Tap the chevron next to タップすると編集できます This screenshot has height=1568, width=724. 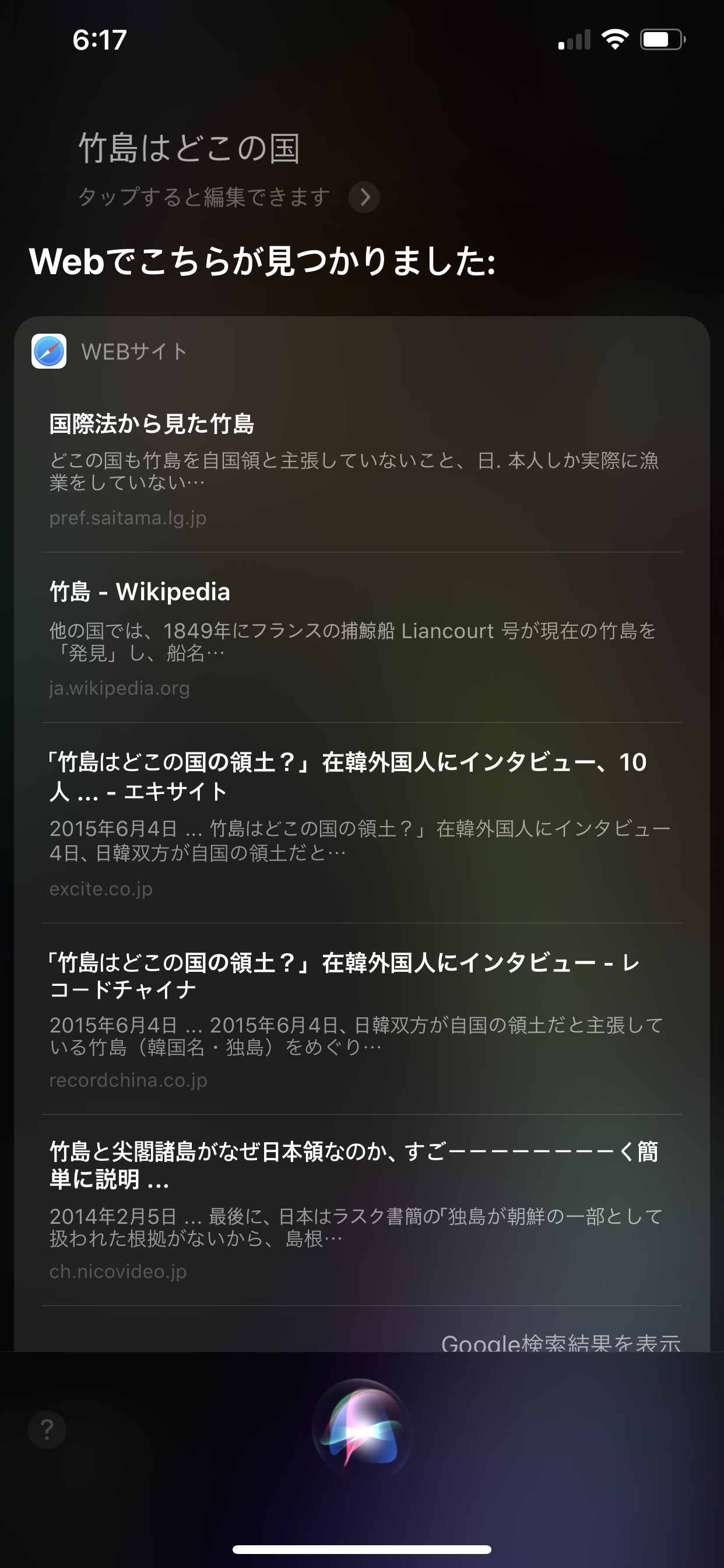(364, 197)
